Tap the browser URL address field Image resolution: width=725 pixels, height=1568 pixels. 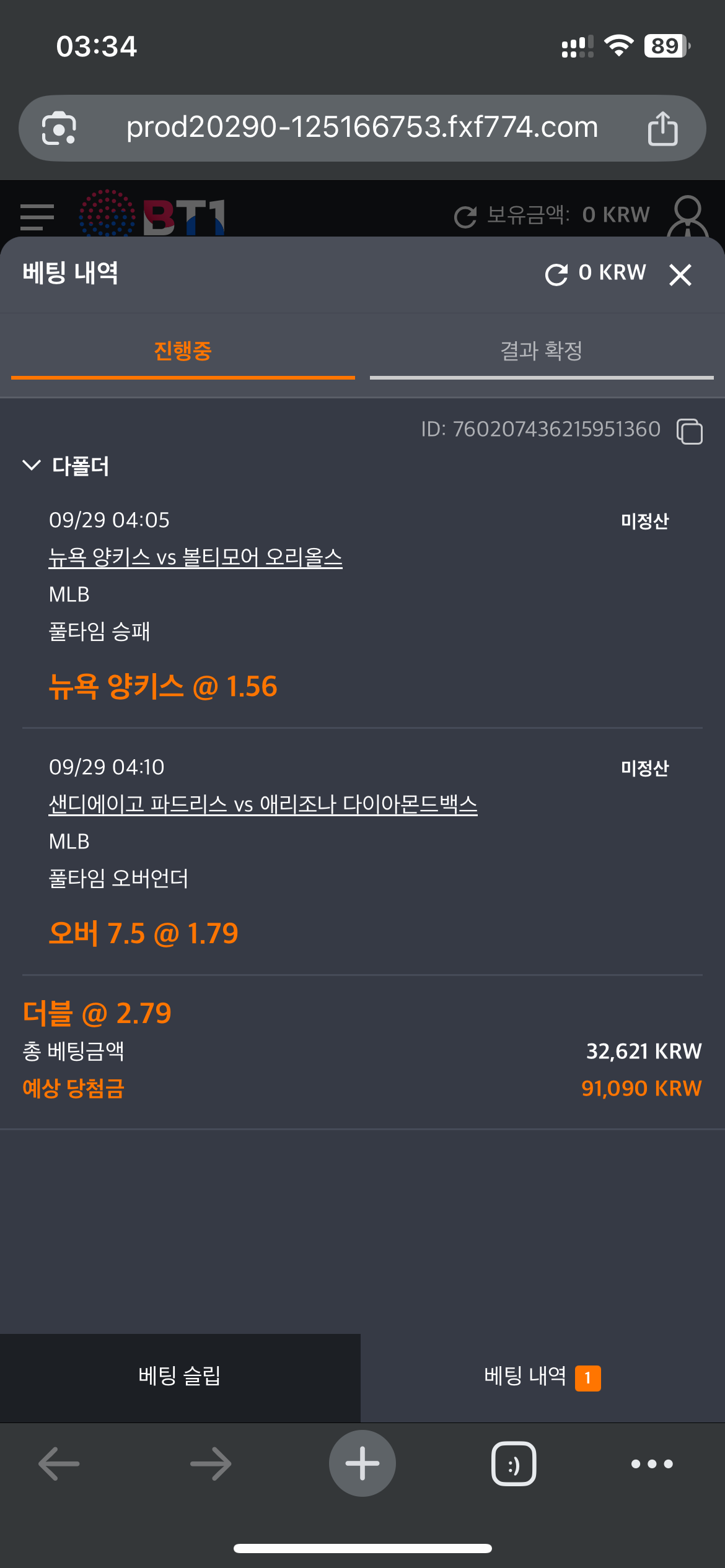(x=362, y=128)
